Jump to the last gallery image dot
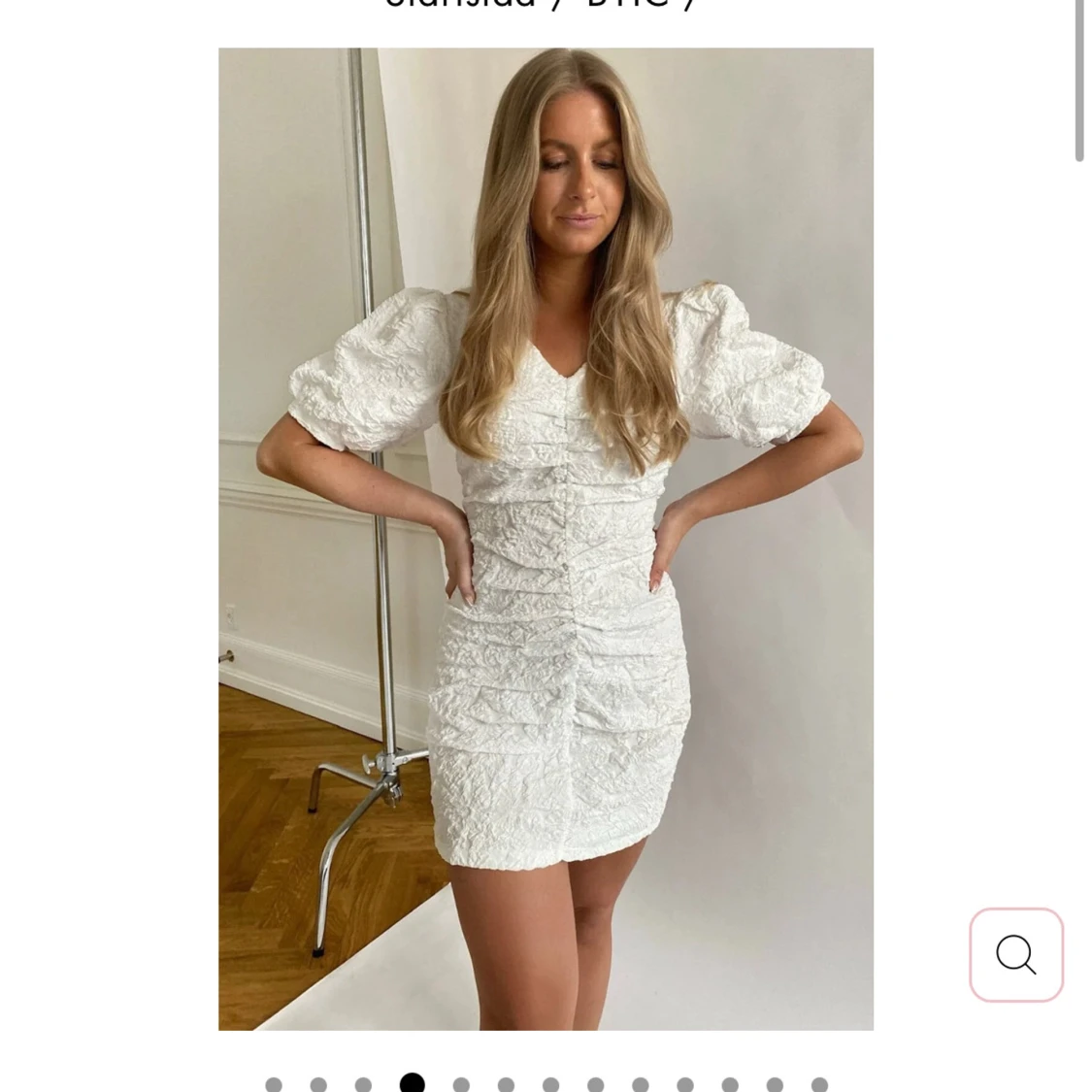This screenshot has width=1092, height=1092. 819,1084
